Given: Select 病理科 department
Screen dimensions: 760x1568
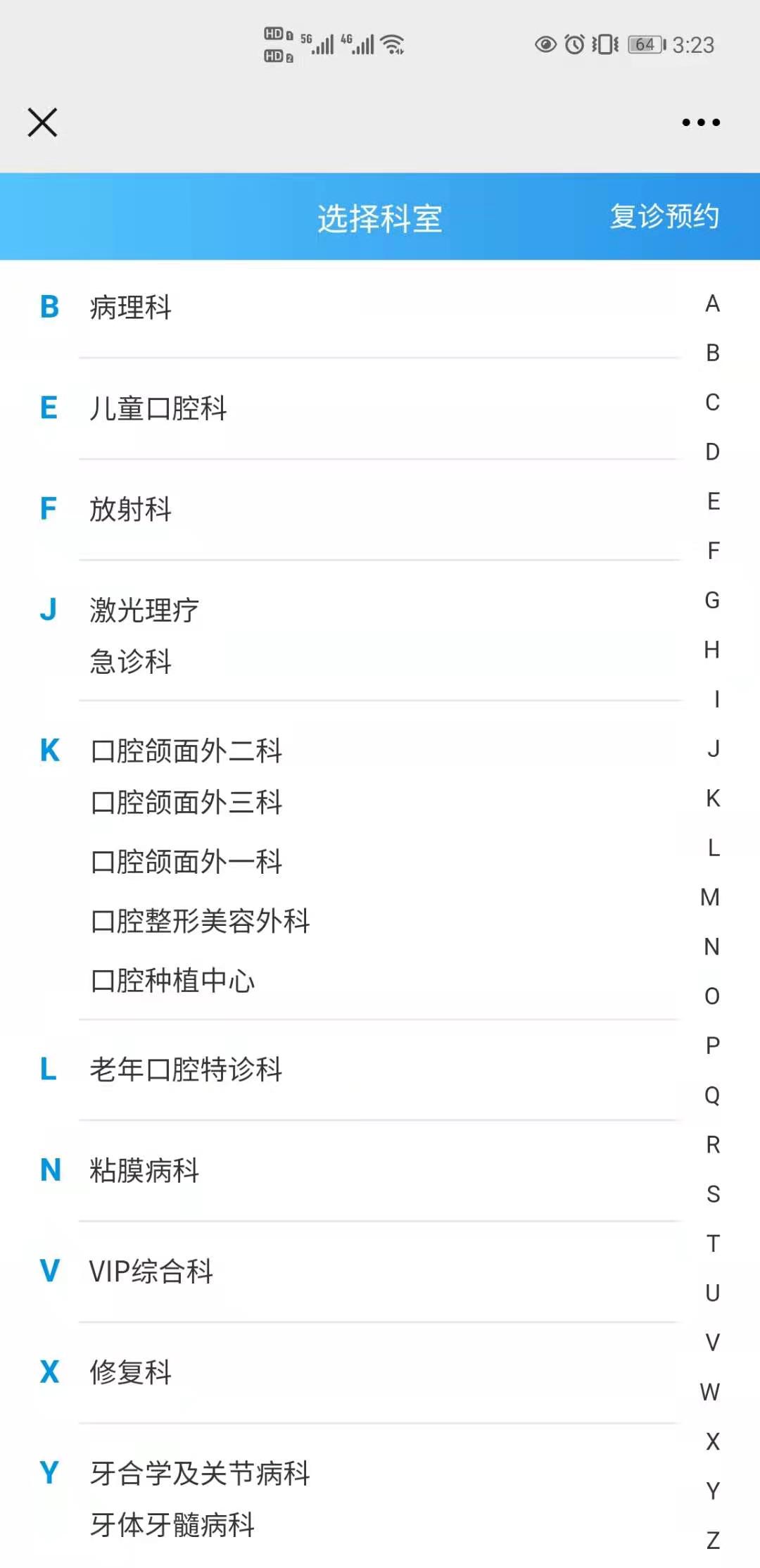Looking at the screenshot, I should click(130, 308).
